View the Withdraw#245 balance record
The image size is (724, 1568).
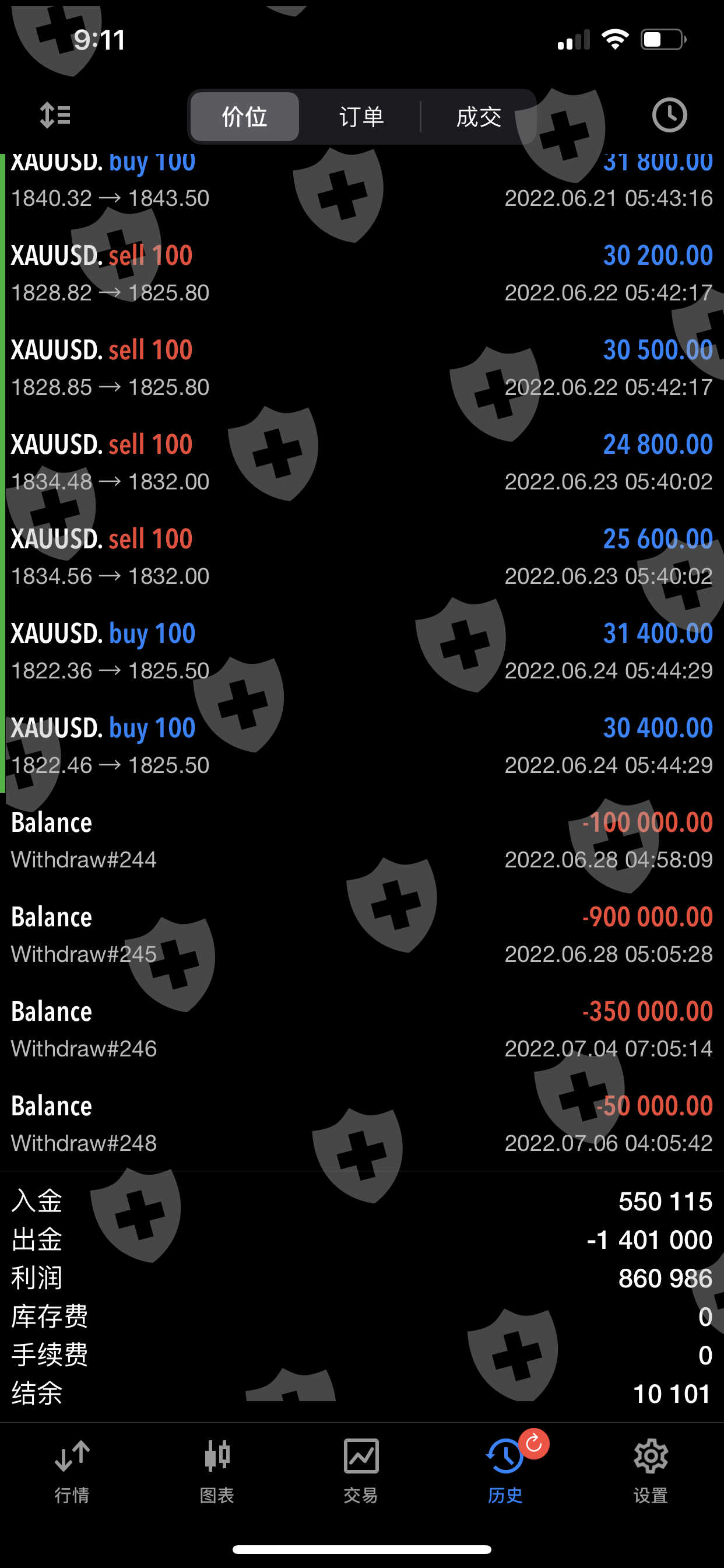[361, 935]
